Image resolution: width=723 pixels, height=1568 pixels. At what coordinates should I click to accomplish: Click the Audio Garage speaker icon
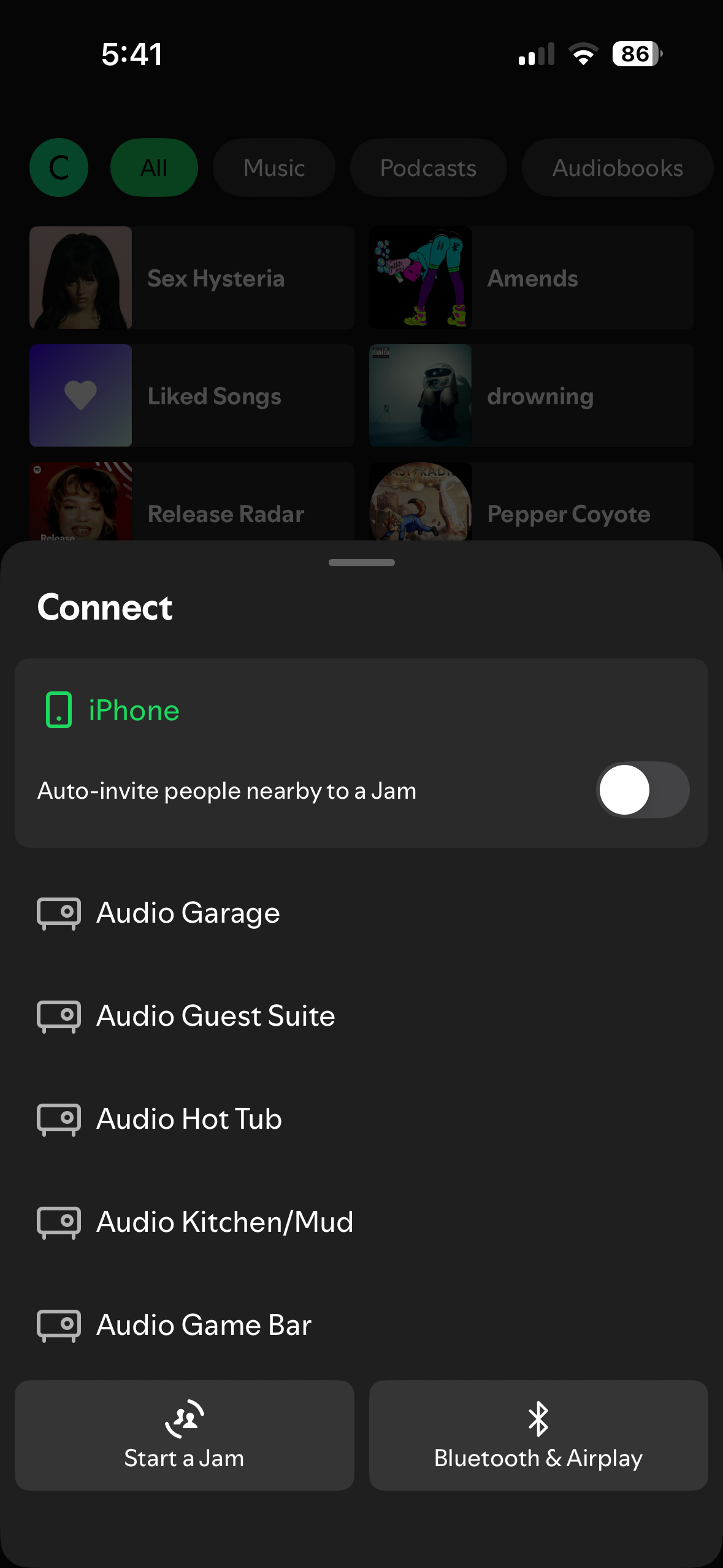(58, 913)
